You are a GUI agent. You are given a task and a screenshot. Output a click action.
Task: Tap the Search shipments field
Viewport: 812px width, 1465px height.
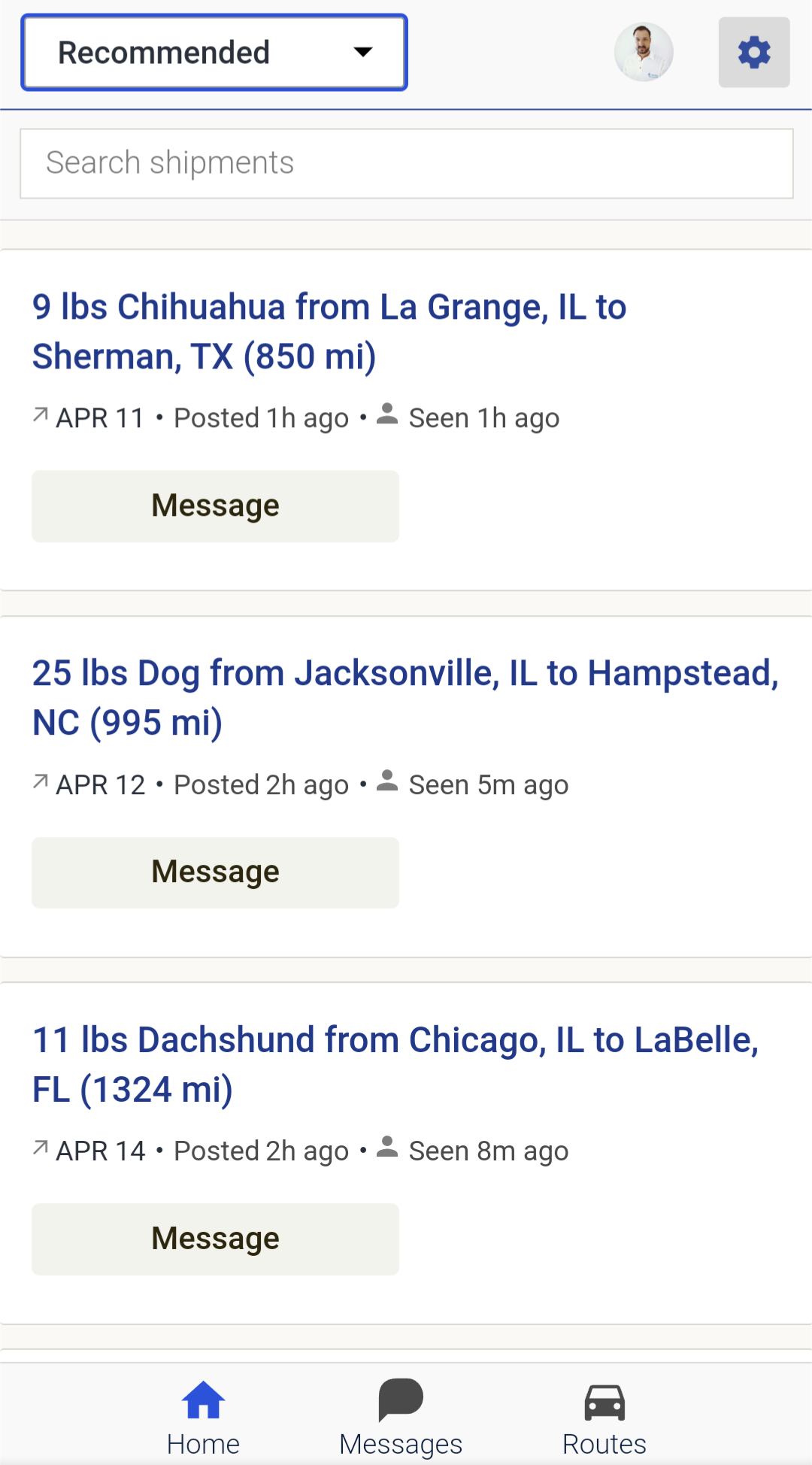click(407, 163)
